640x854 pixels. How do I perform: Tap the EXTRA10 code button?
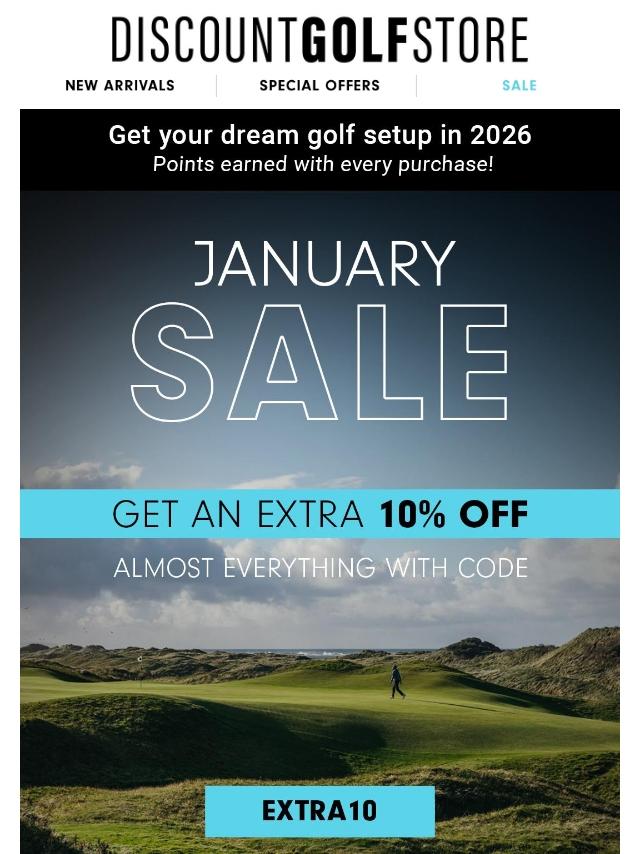coord(319,811)
